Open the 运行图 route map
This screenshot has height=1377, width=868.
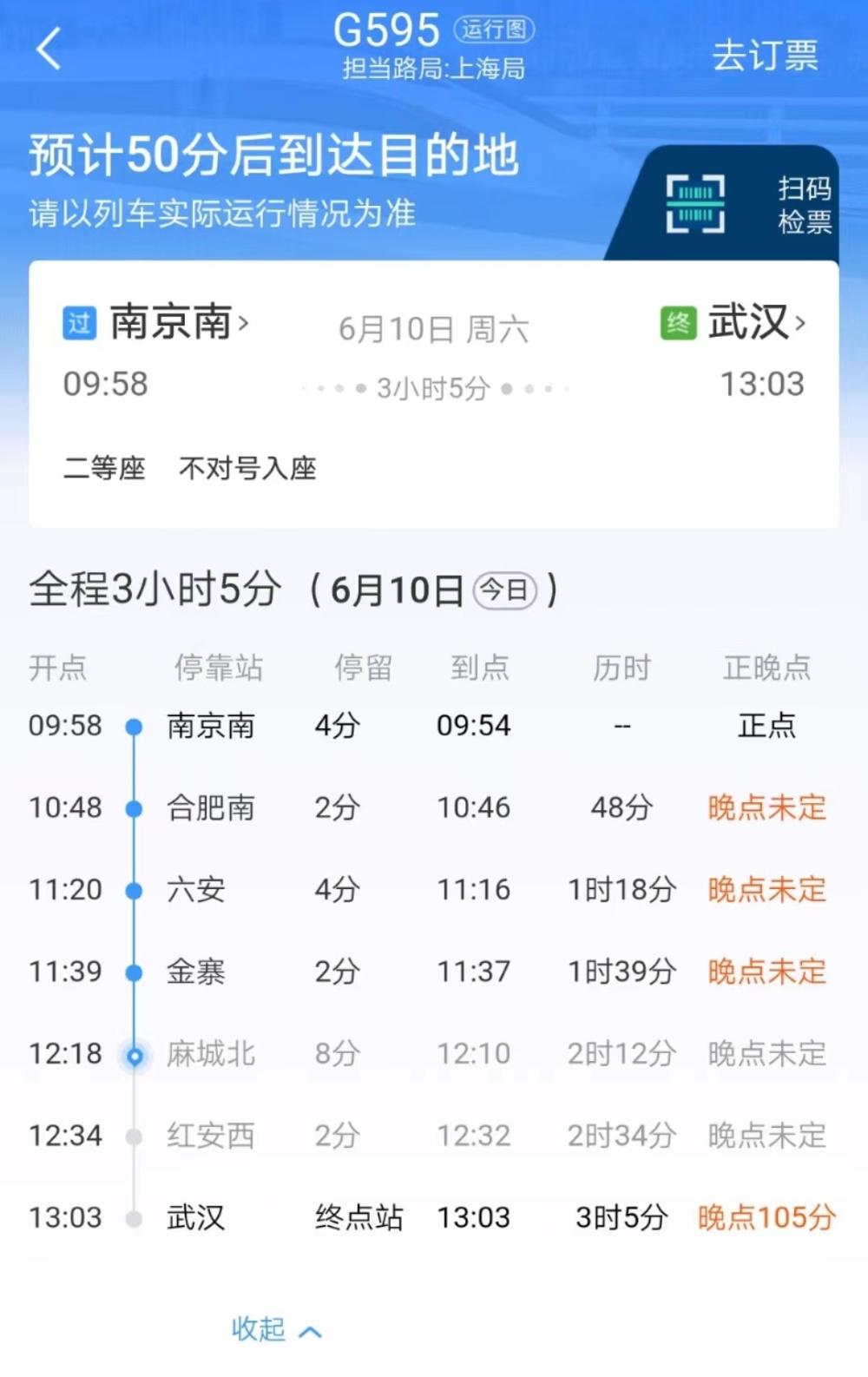(x=493, y=30)
